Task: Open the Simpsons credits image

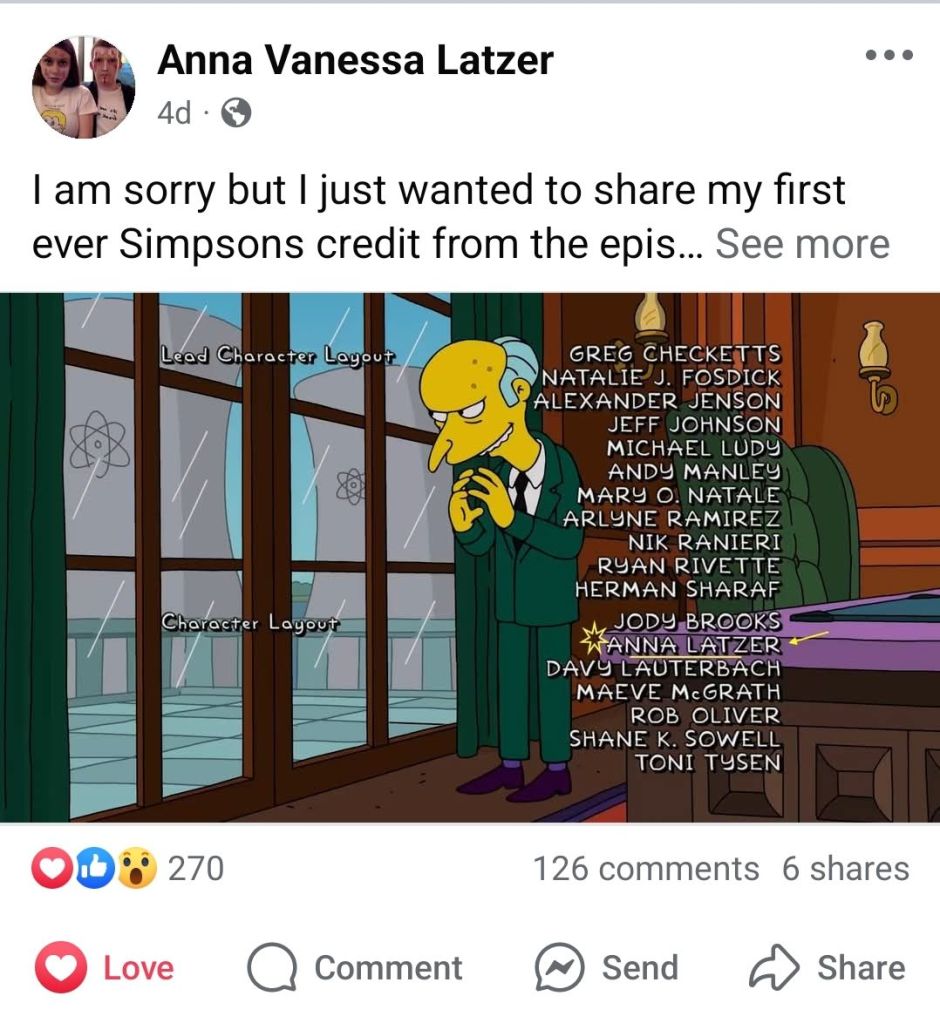Action: 470,556
